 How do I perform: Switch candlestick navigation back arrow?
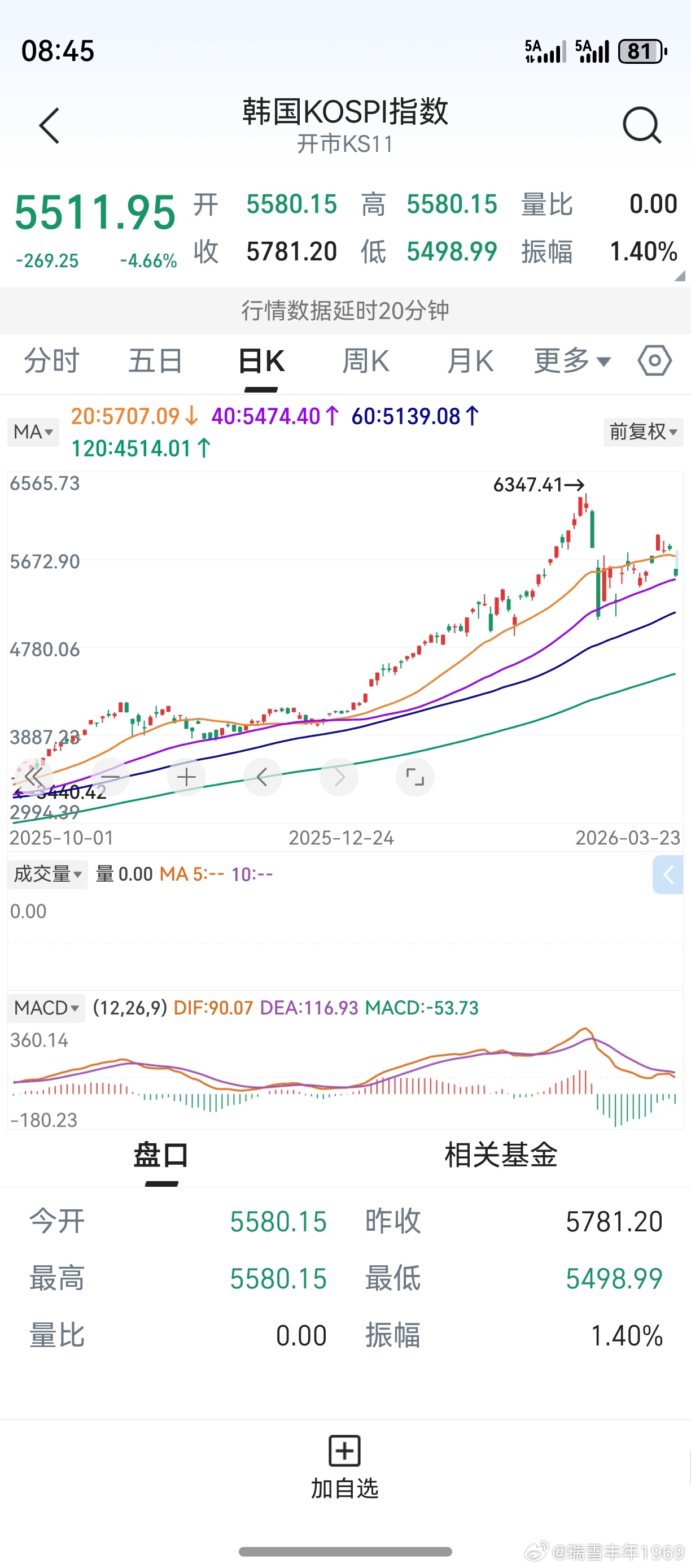click(262, 777)
